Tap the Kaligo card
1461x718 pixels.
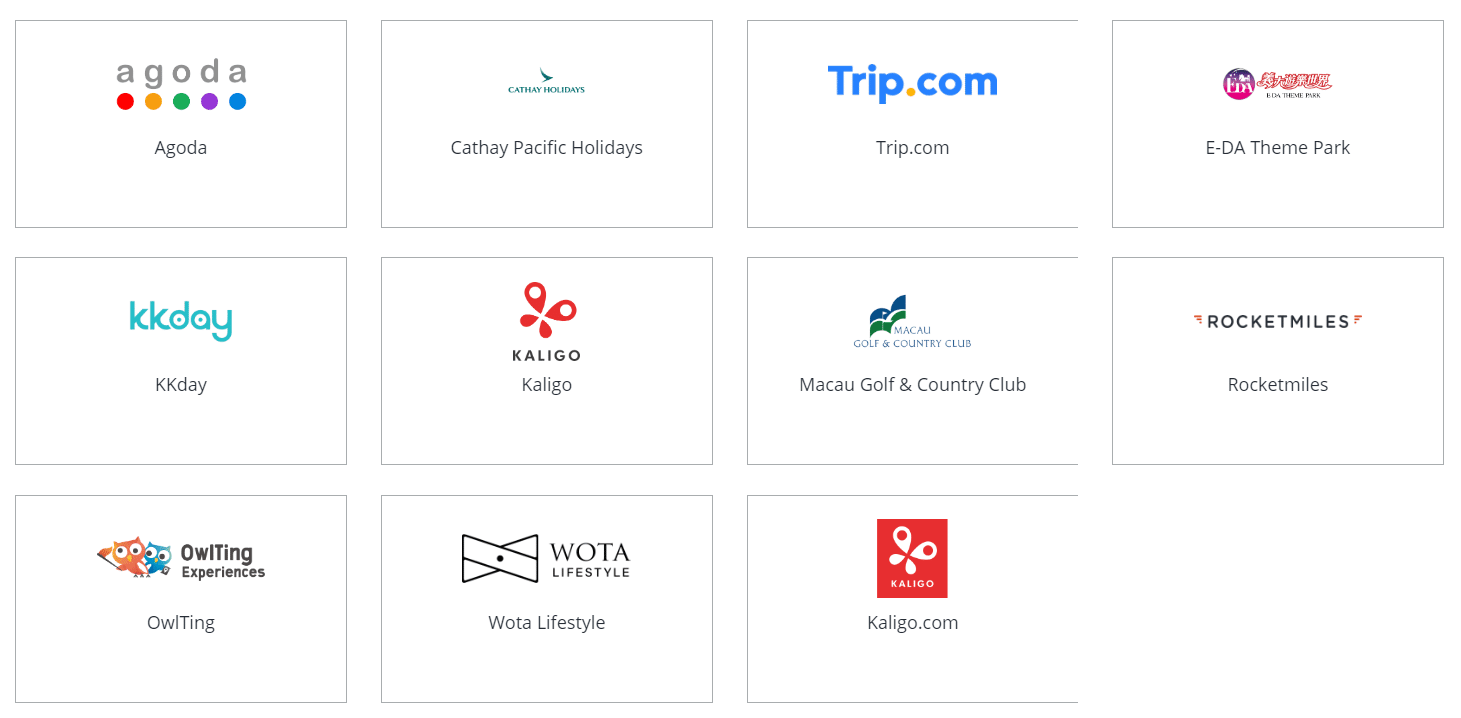[x=546, y=361]
